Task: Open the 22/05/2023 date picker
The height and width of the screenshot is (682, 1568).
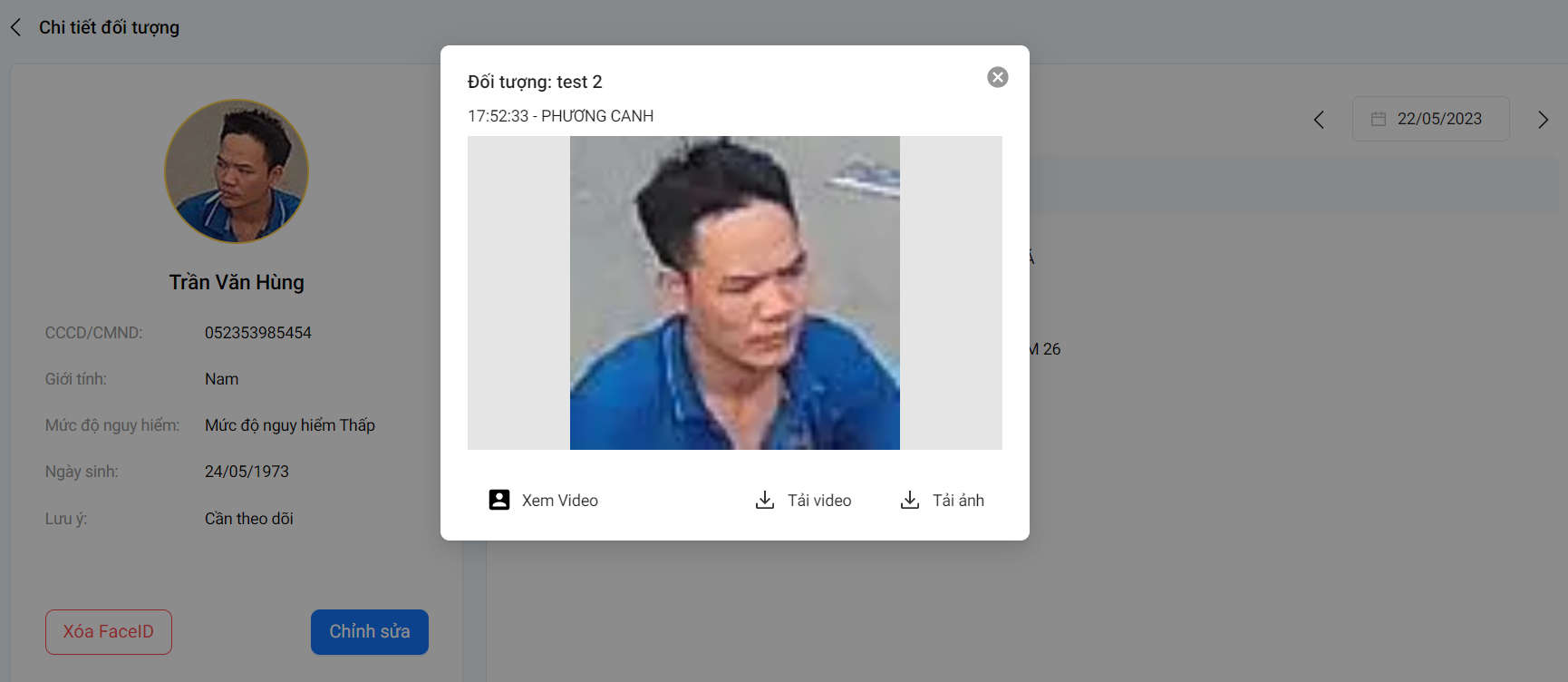Action: pos(1430,119)
